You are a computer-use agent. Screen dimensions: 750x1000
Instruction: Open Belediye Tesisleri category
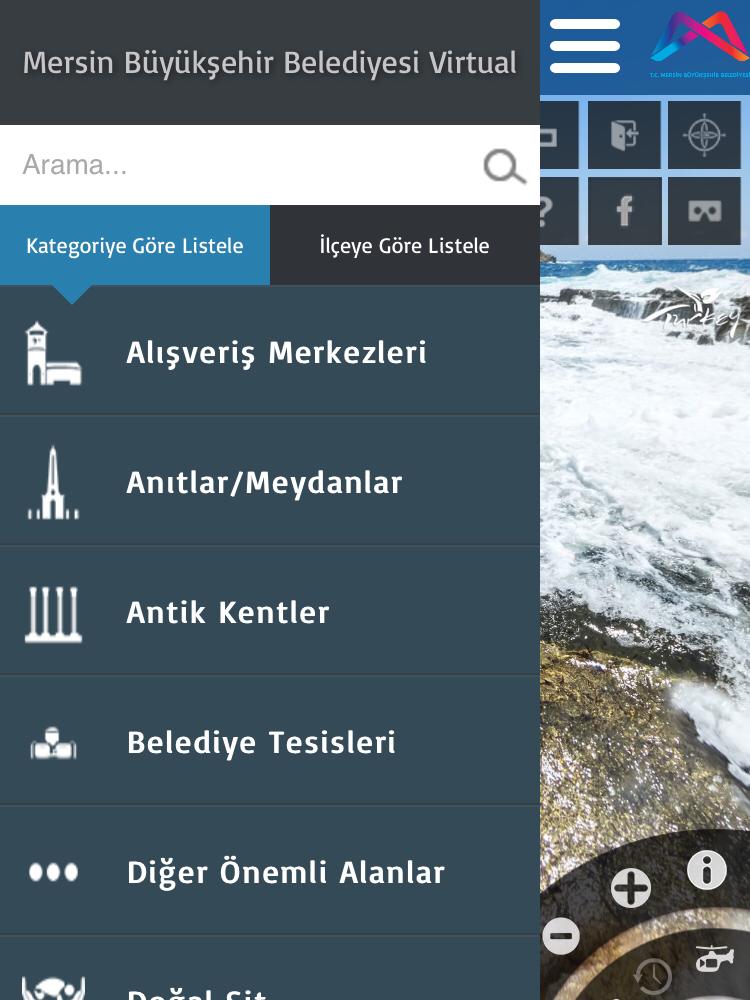(270, 742)
